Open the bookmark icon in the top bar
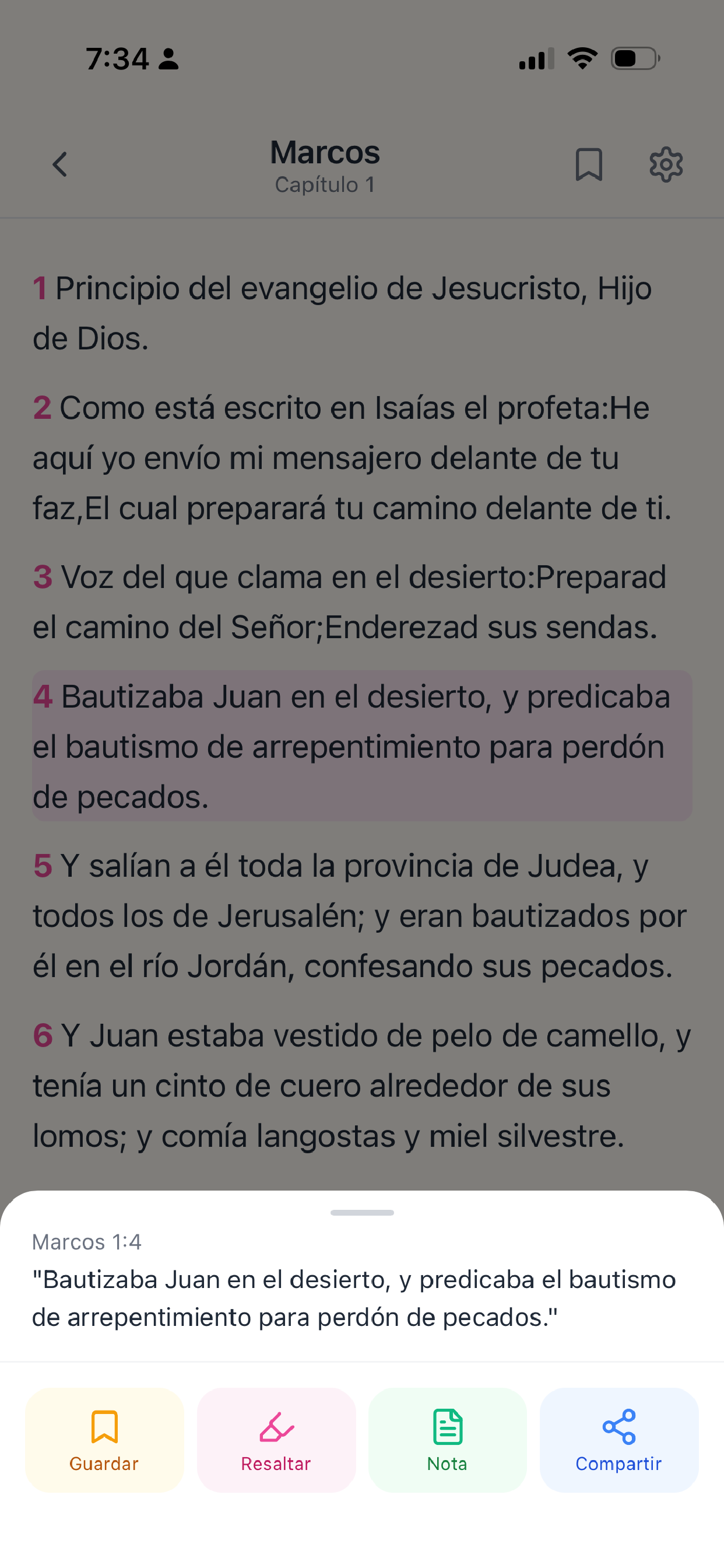This screenshot has width=724, height=1568. tap(589, 164)
